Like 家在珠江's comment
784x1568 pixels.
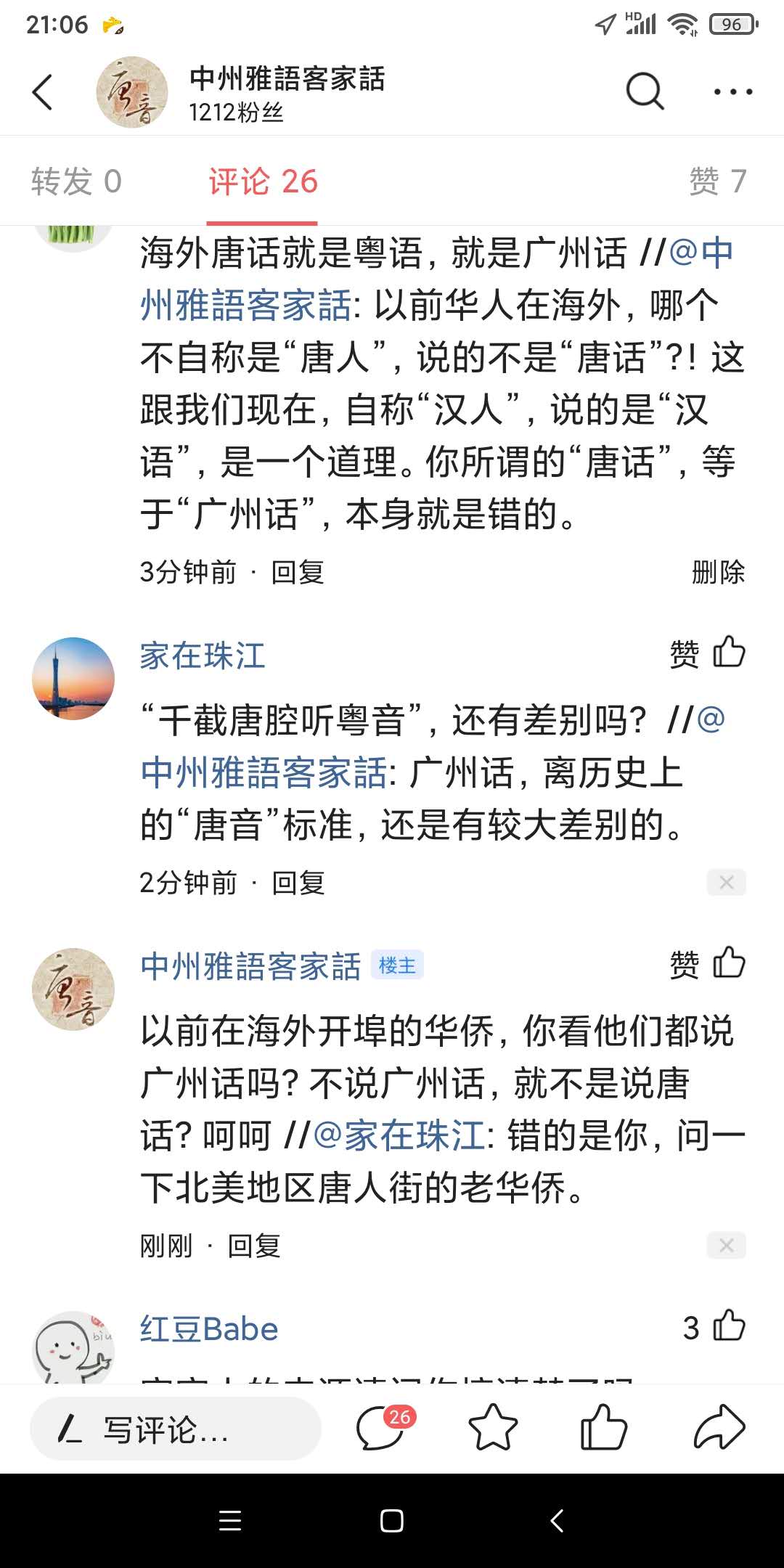pyautogui.click(x=728, y=653)
